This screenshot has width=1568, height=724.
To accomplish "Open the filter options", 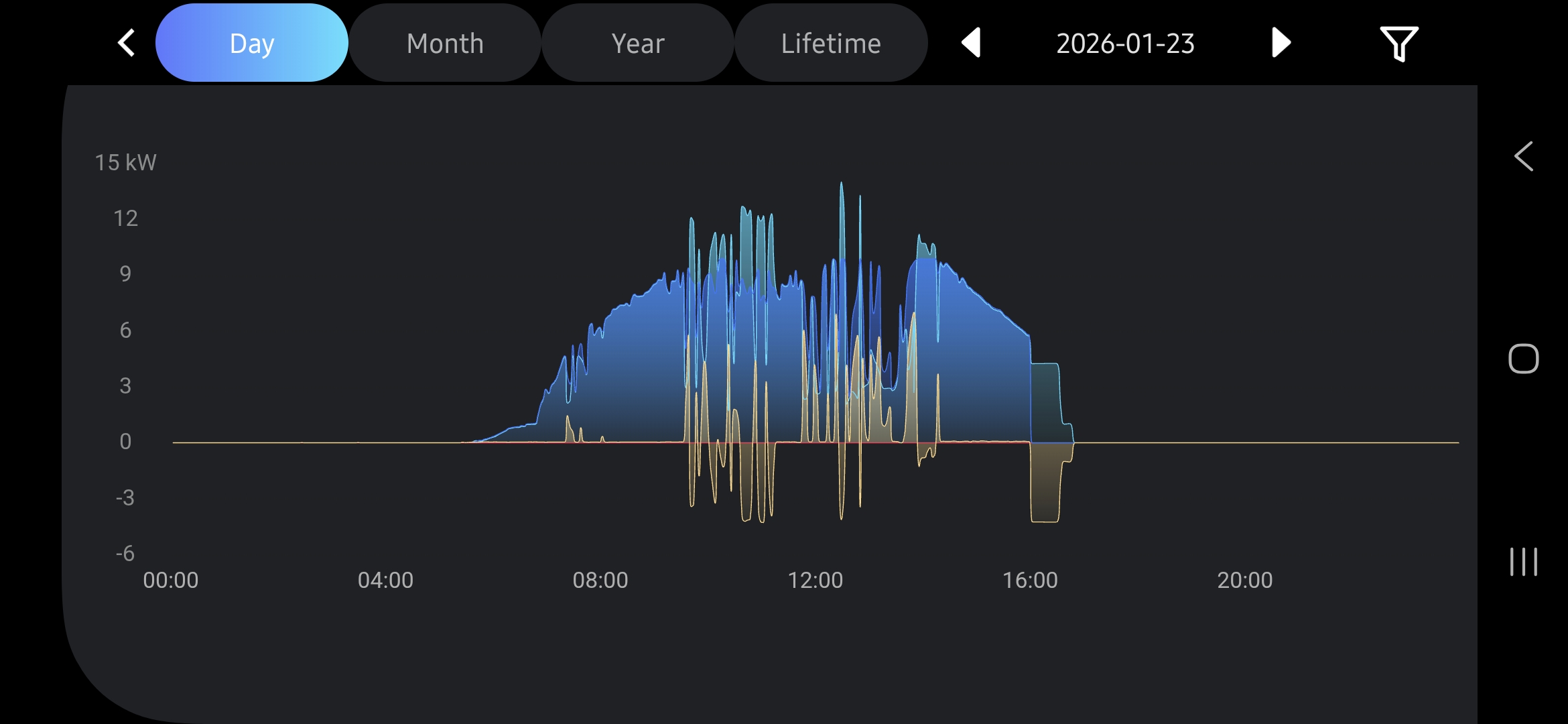I will 1398,43.
